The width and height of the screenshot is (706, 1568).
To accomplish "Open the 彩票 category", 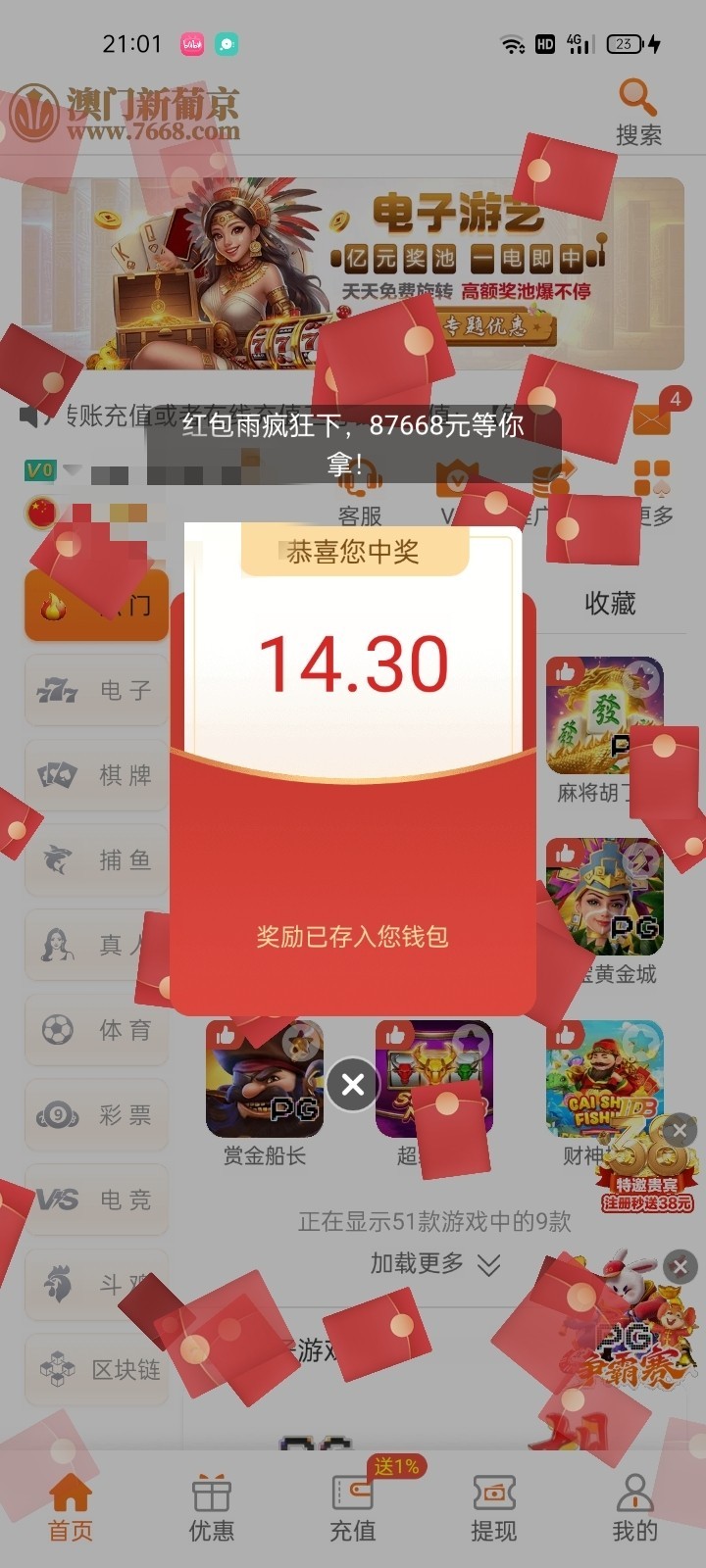I will [96, 1115].
